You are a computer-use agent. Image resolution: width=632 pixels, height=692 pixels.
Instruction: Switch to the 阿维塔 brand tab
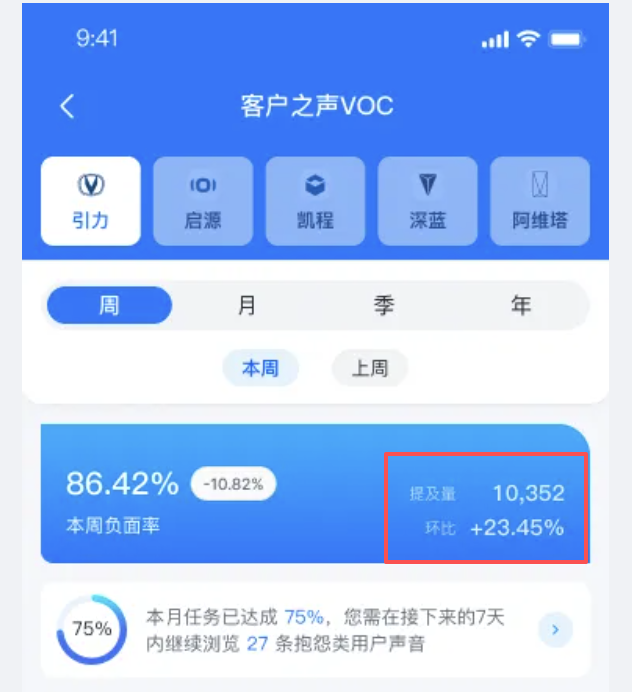tap(540, 201)
